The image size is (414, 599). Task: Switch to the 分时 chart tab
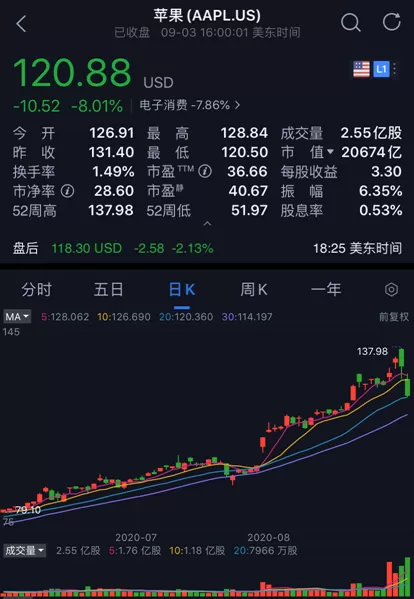pyautogui.click(x=36, y=290)
